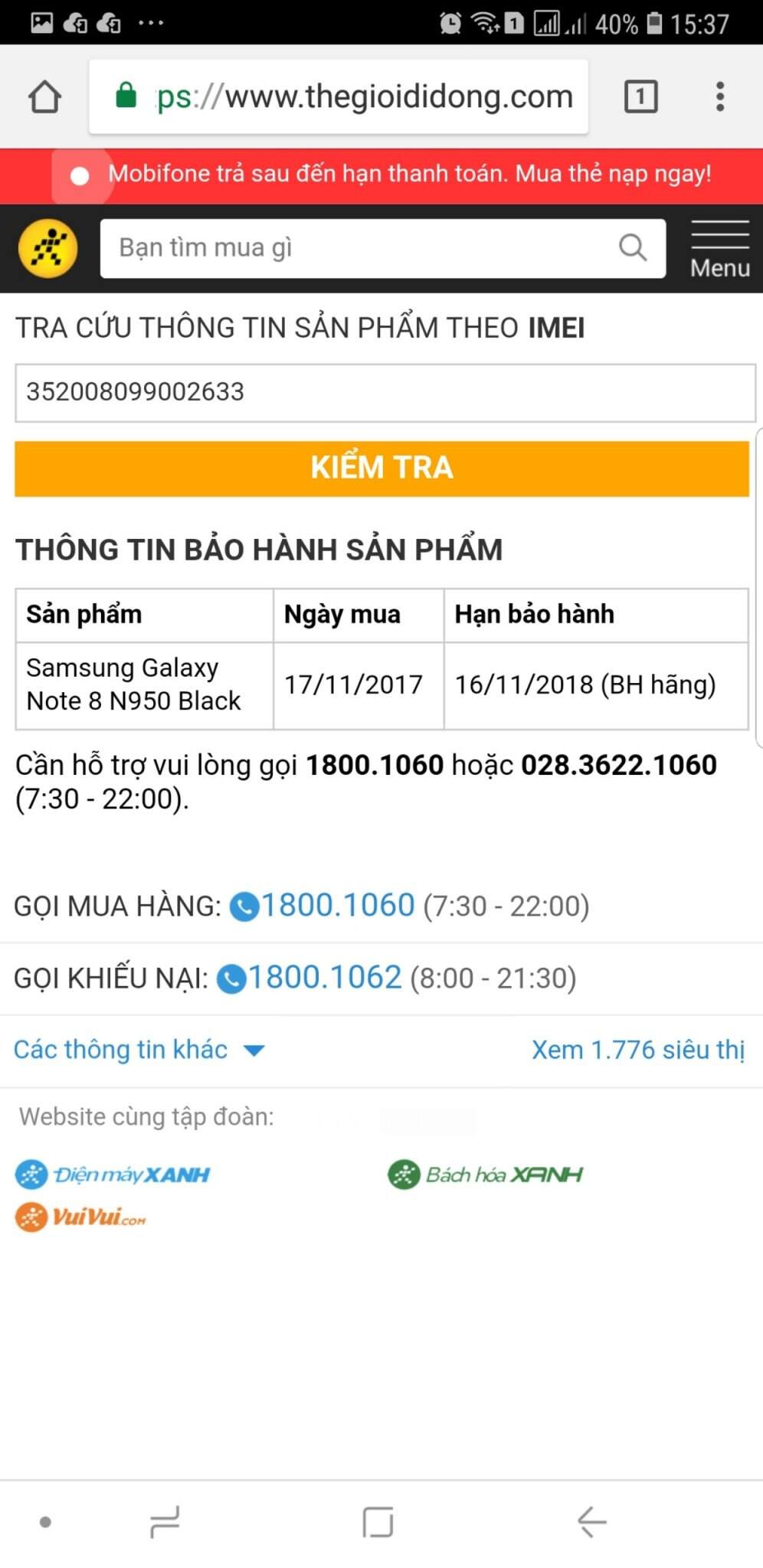The width and height of the screenshot is (763, 1568).
Task: Open "Xem 1.776 siêu thị" link
Action: 637,1050
